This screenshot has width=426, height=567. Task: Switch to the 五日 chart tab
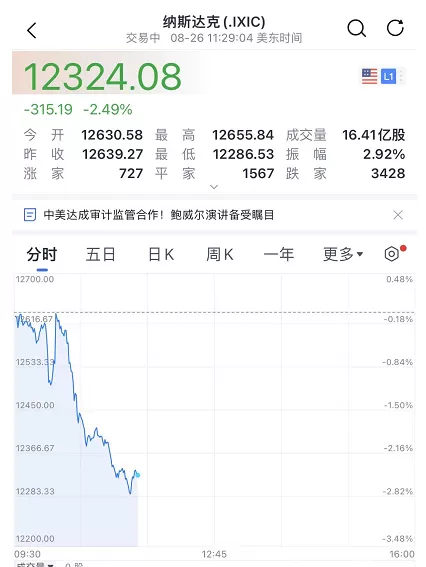click(x=101, y=254)
